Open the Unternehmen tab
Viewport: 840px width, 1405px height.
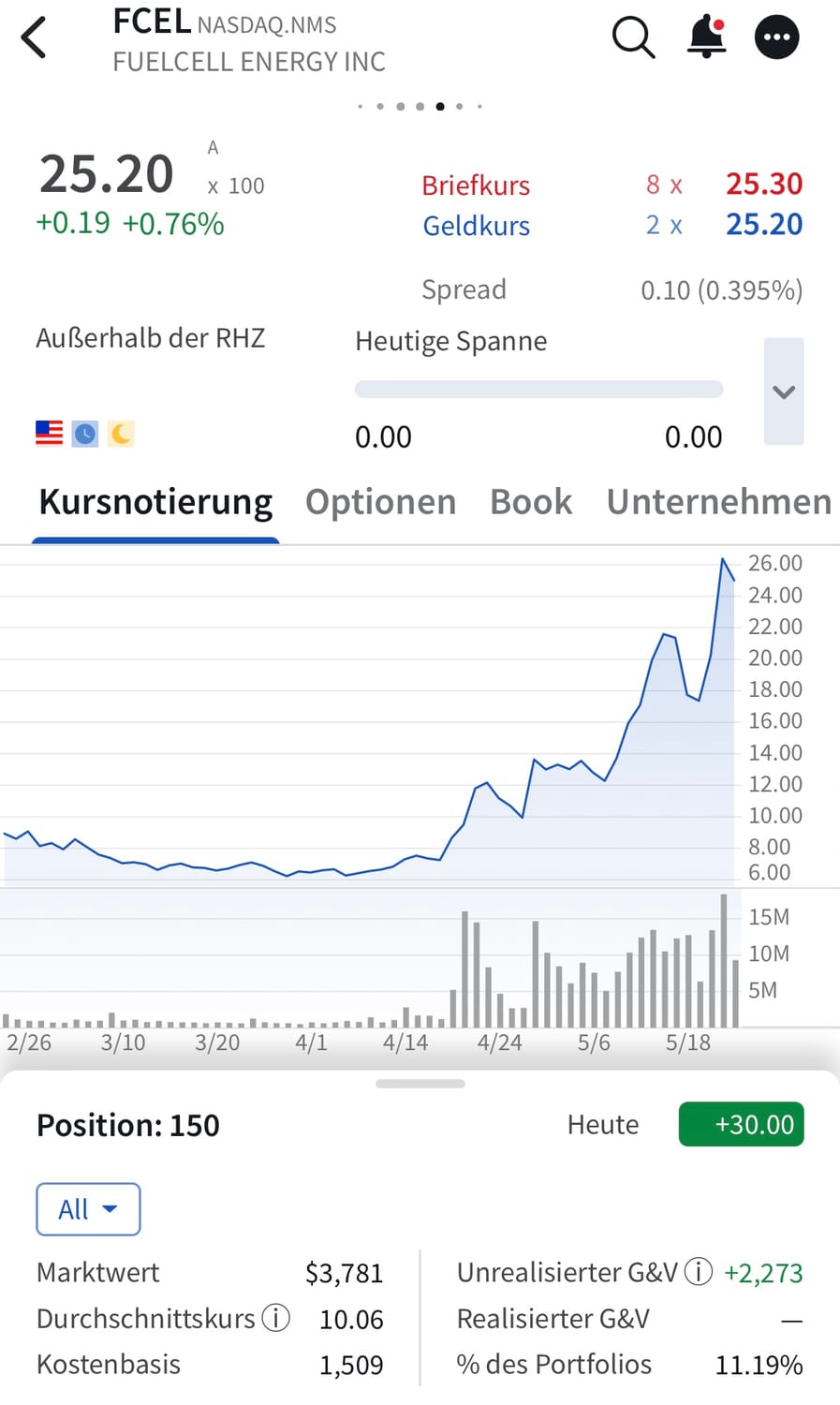[719, 502]
